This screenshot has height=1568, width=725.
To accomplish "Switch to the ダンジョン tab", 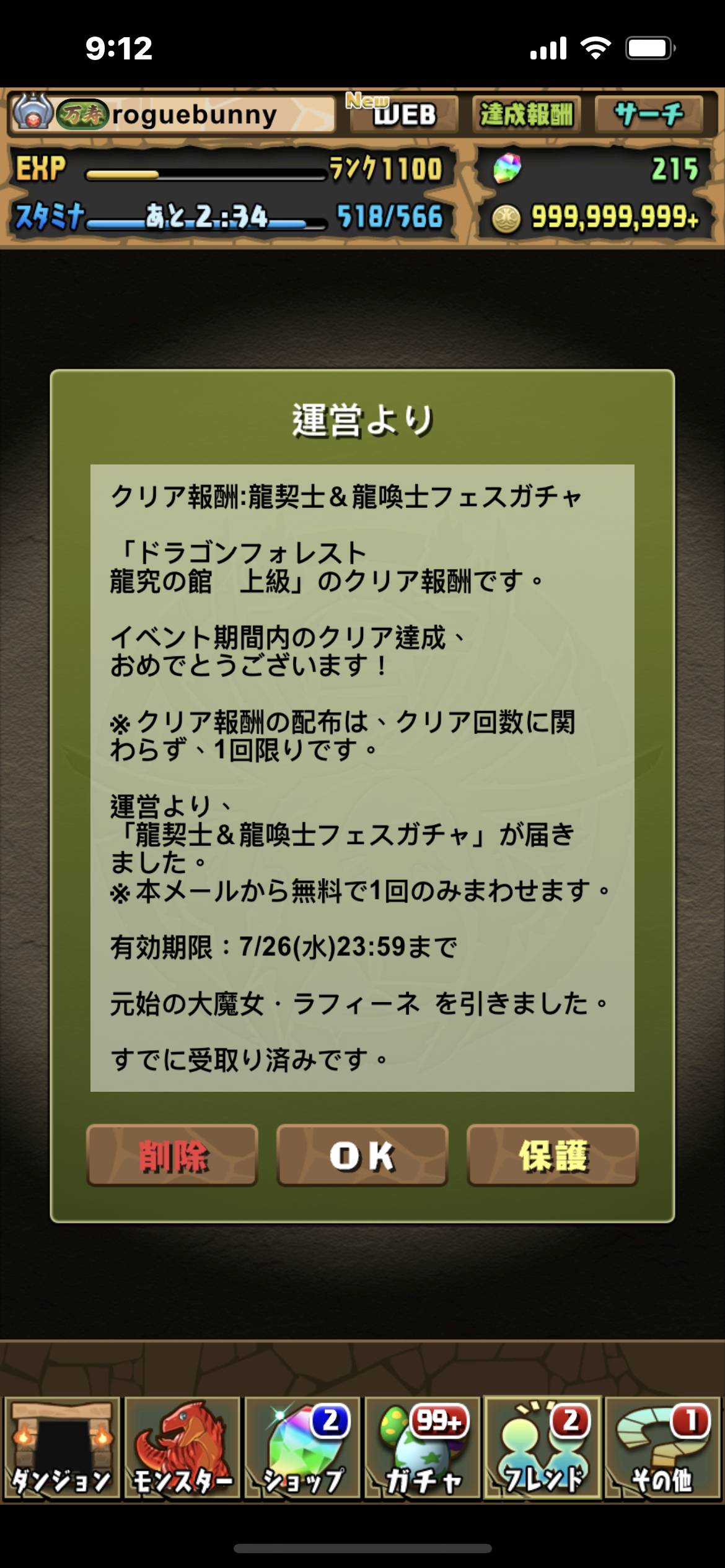I will pos(61,1448).
